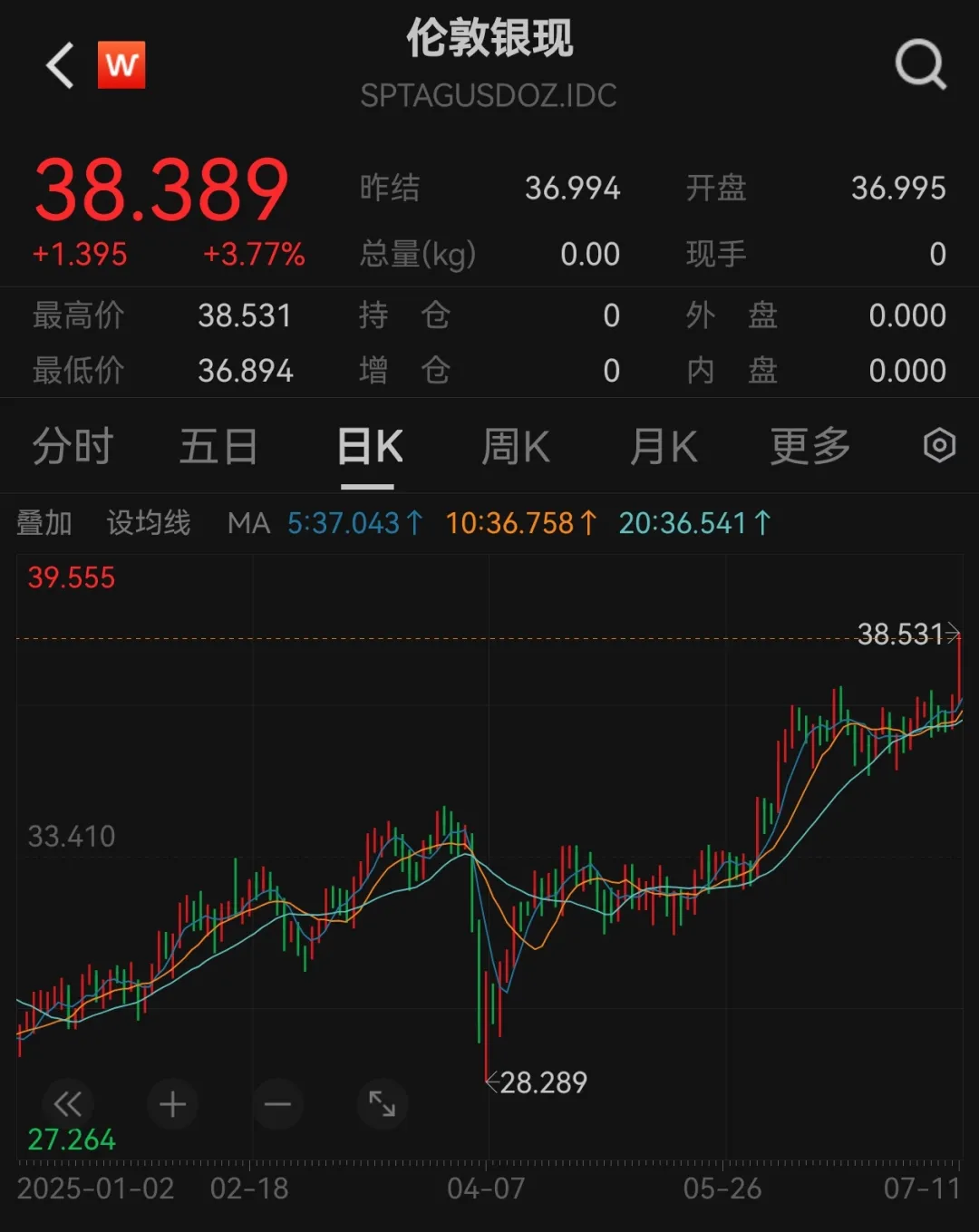Open the 更多 chart type menu
The image size is (979, 1232).
click(809, 446)
